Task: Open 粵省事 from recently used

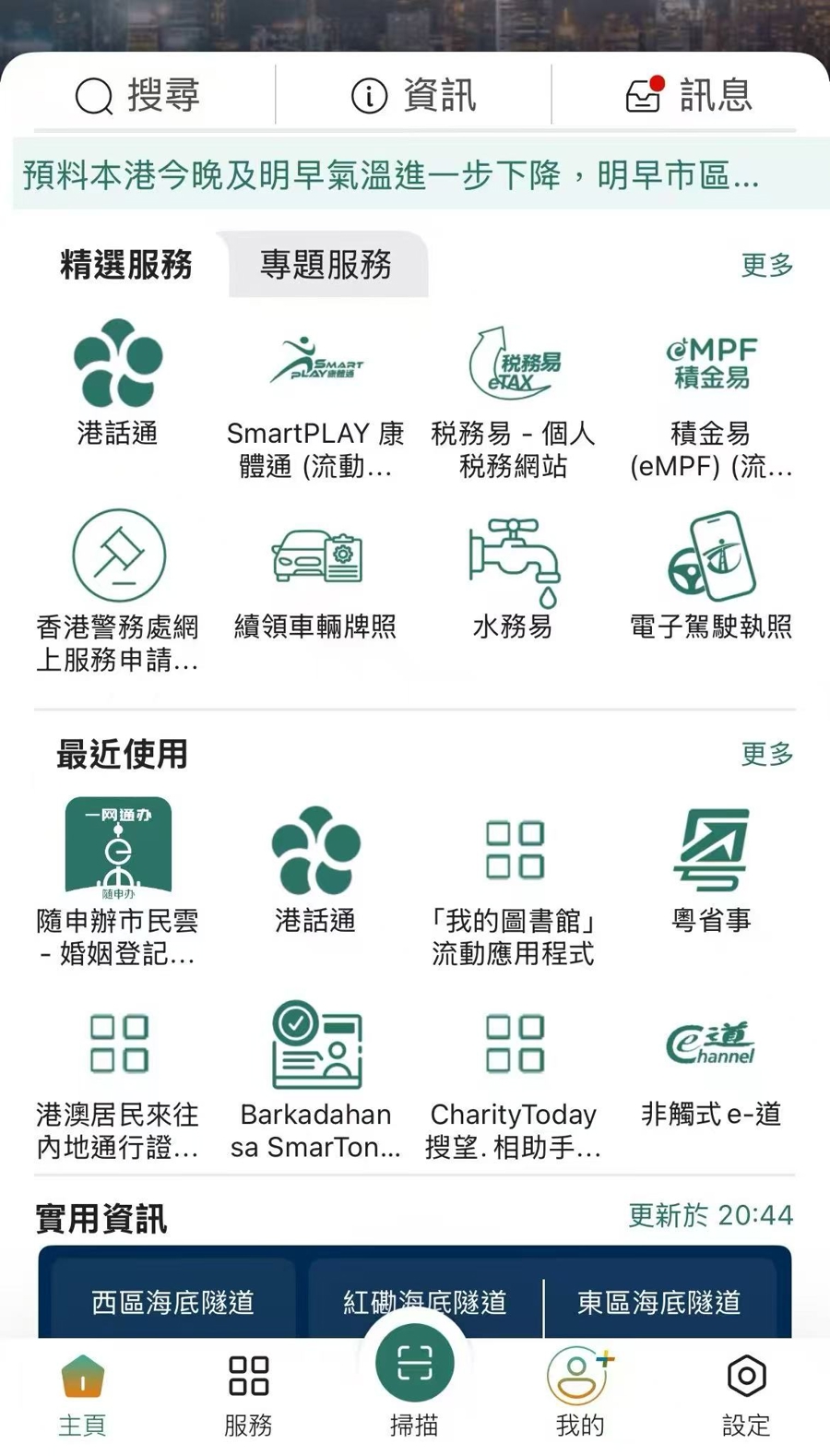Action: click(x=710, y=869)
